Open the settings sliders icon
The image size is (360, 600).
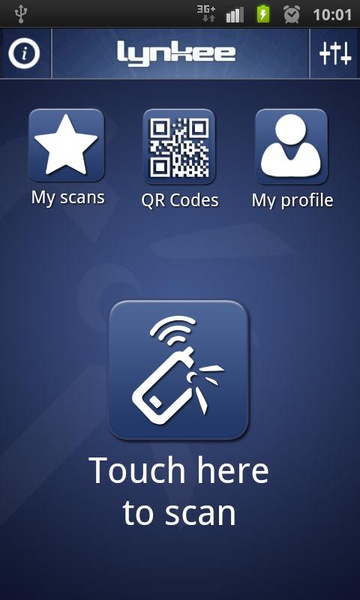pyautogui.click(x=335, y=54)
